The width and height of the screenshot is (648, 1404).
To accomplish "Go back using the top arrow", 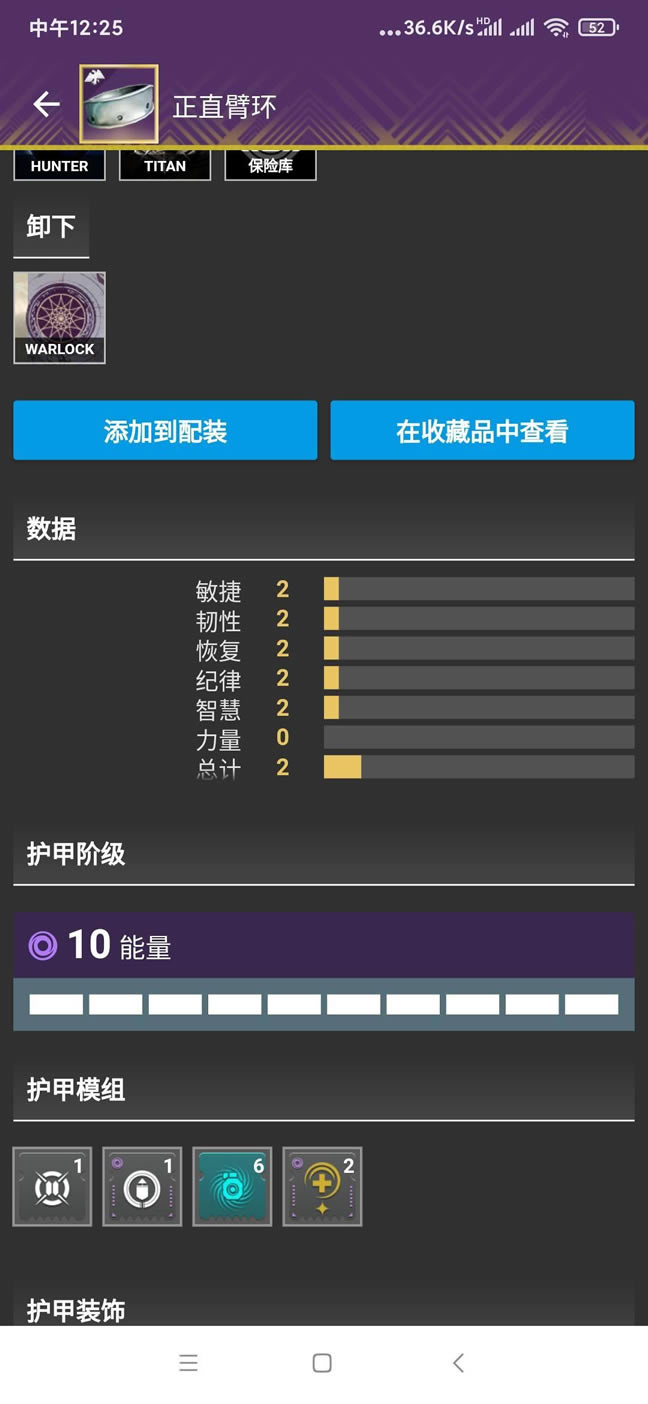I will pos(46,104).
